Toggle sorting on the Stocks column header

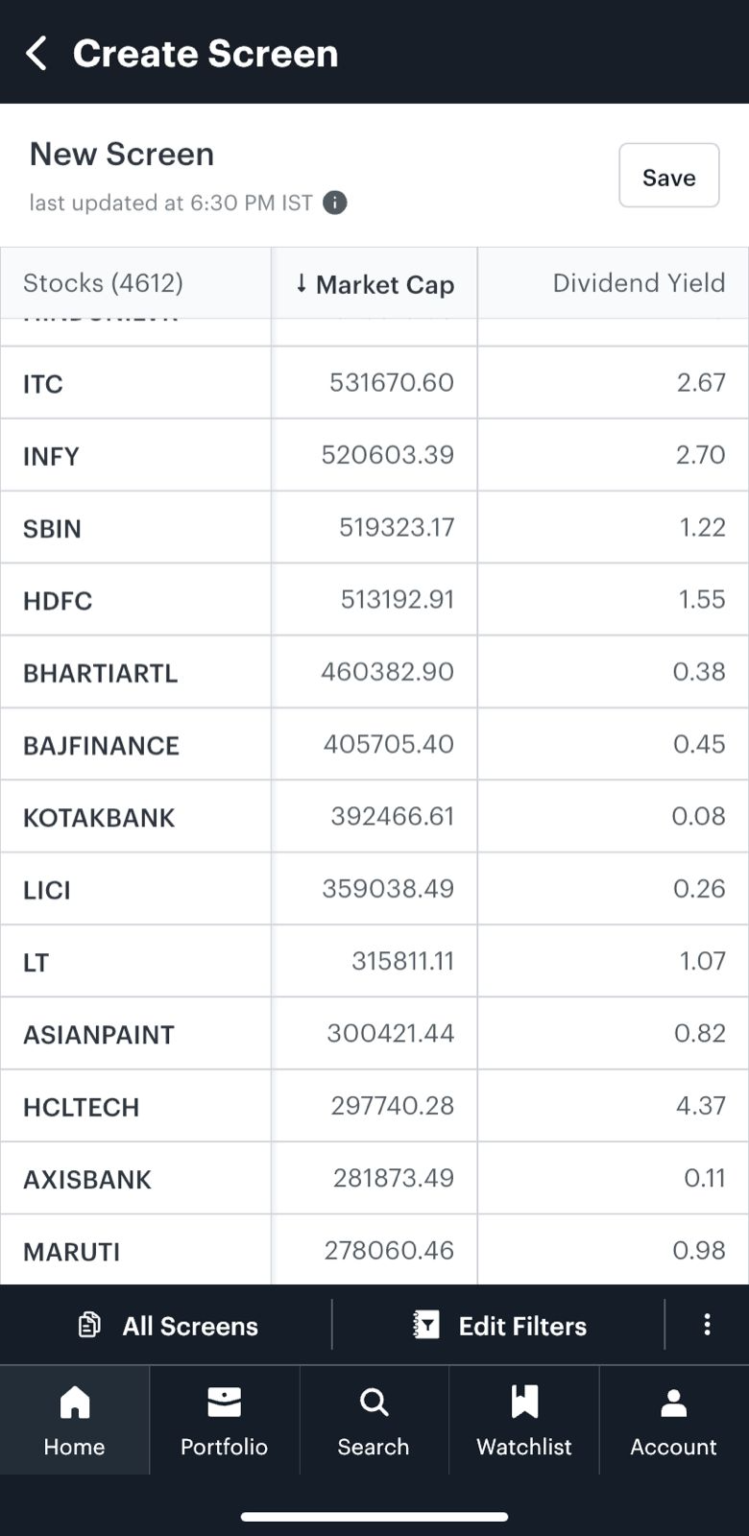coord(102,283)
